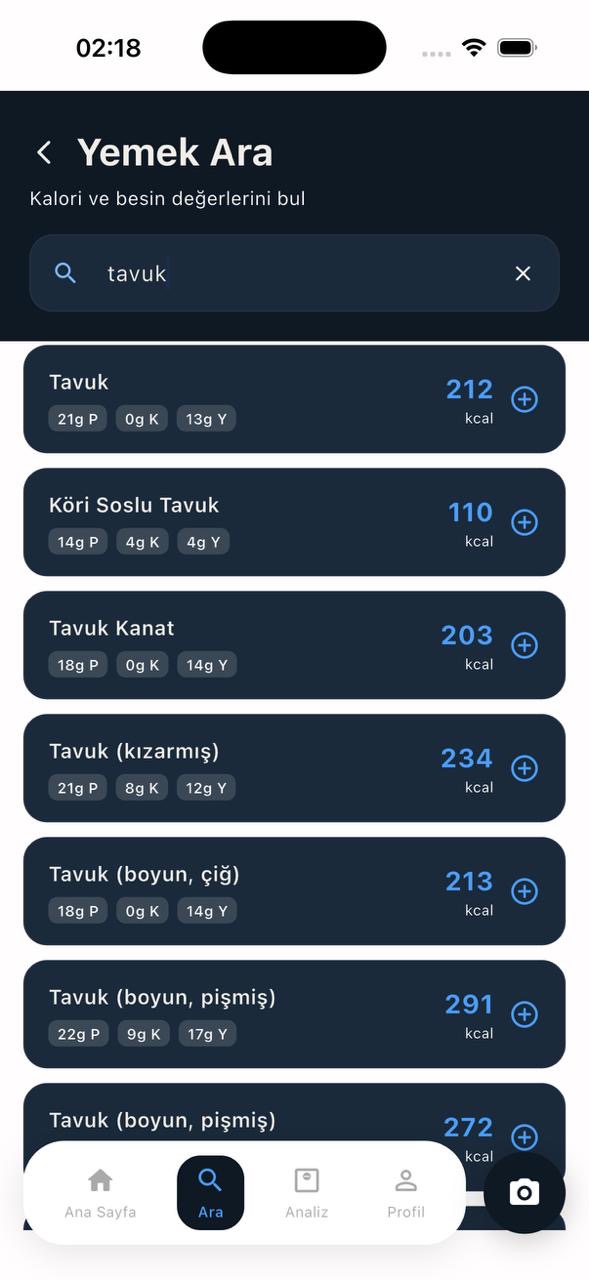589x1280 pixels.
Task: Select the Ara tab
Action: [x=210, y=1193]
